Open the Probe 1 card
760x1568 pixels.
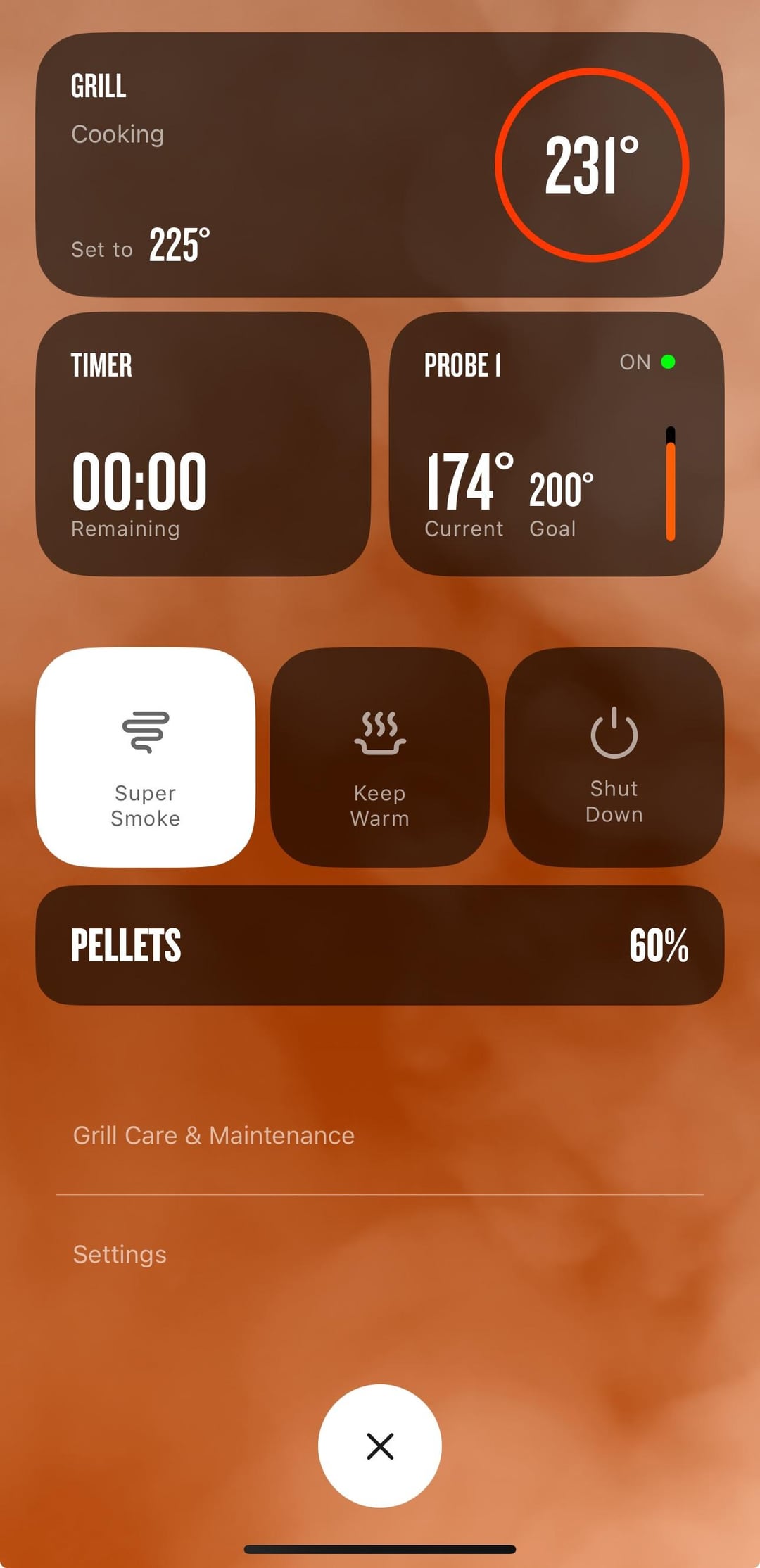556,444
